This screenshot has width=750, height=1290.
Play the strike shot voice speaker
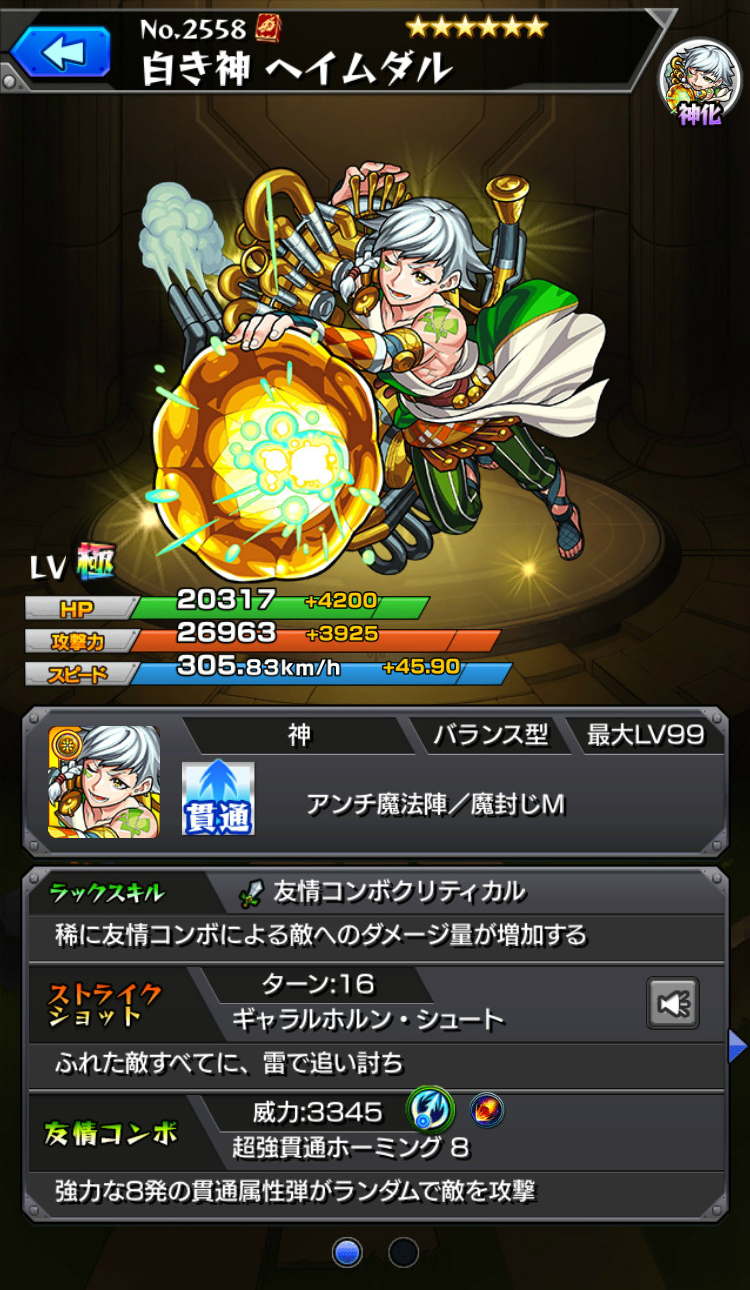click(672, 1003)
